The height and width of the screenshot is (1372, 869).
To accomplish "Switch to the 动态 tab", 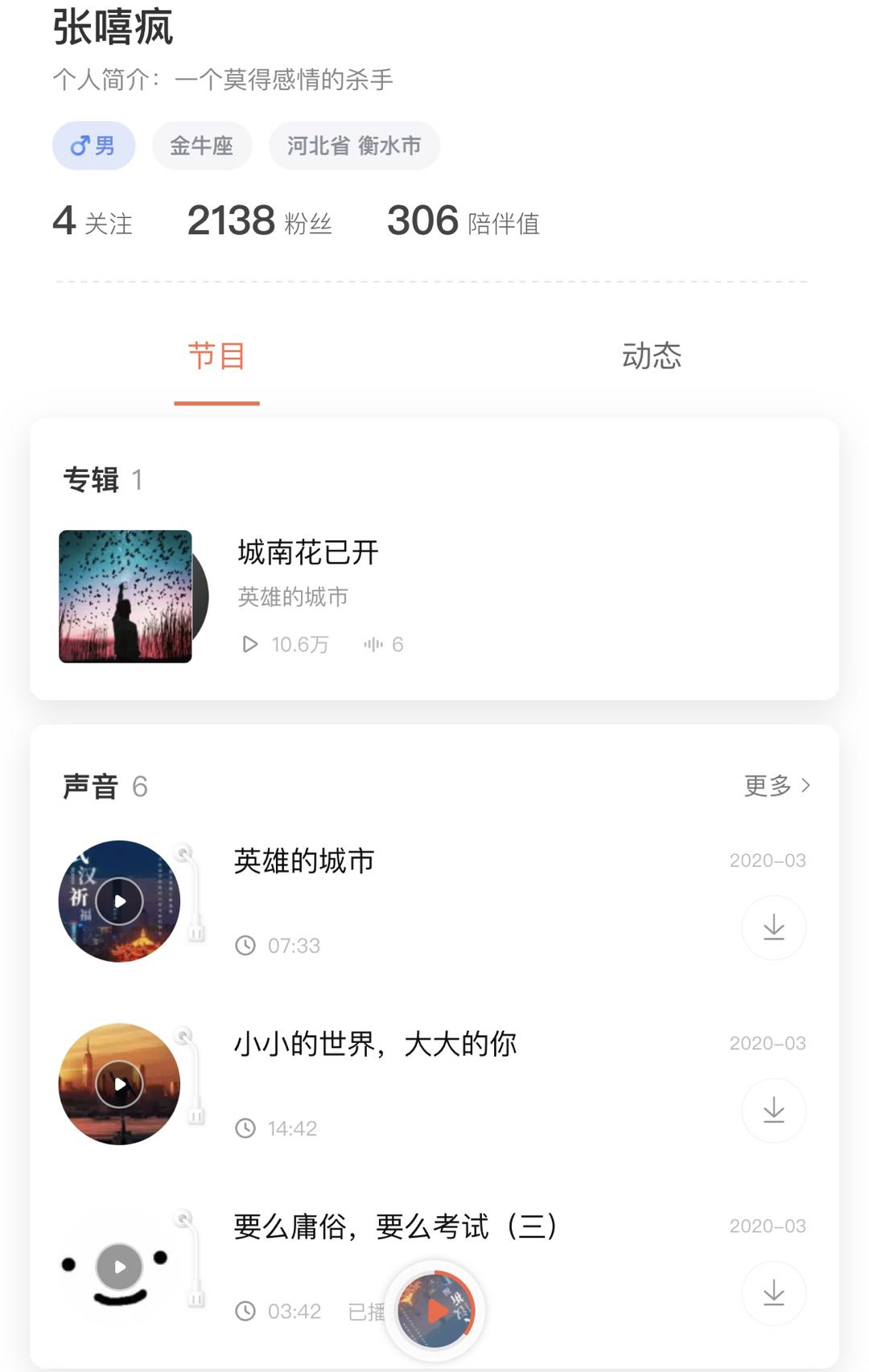I will coord(651,355).
